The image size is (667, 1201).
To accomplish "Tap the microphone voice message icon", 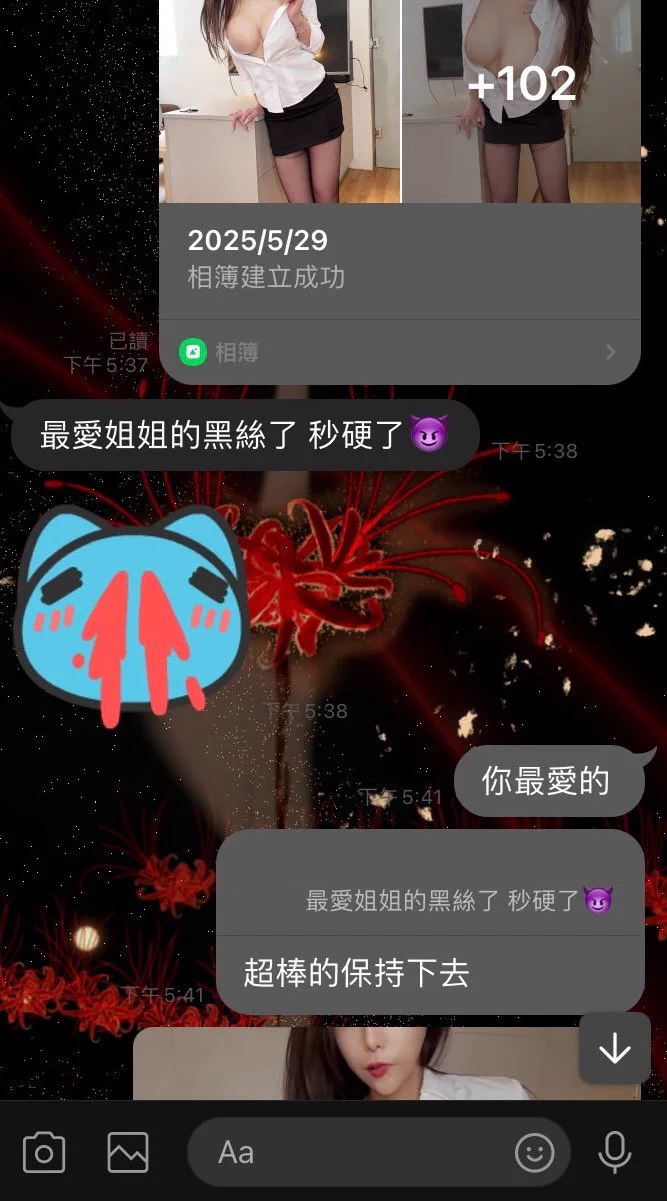I will 614,1153.
